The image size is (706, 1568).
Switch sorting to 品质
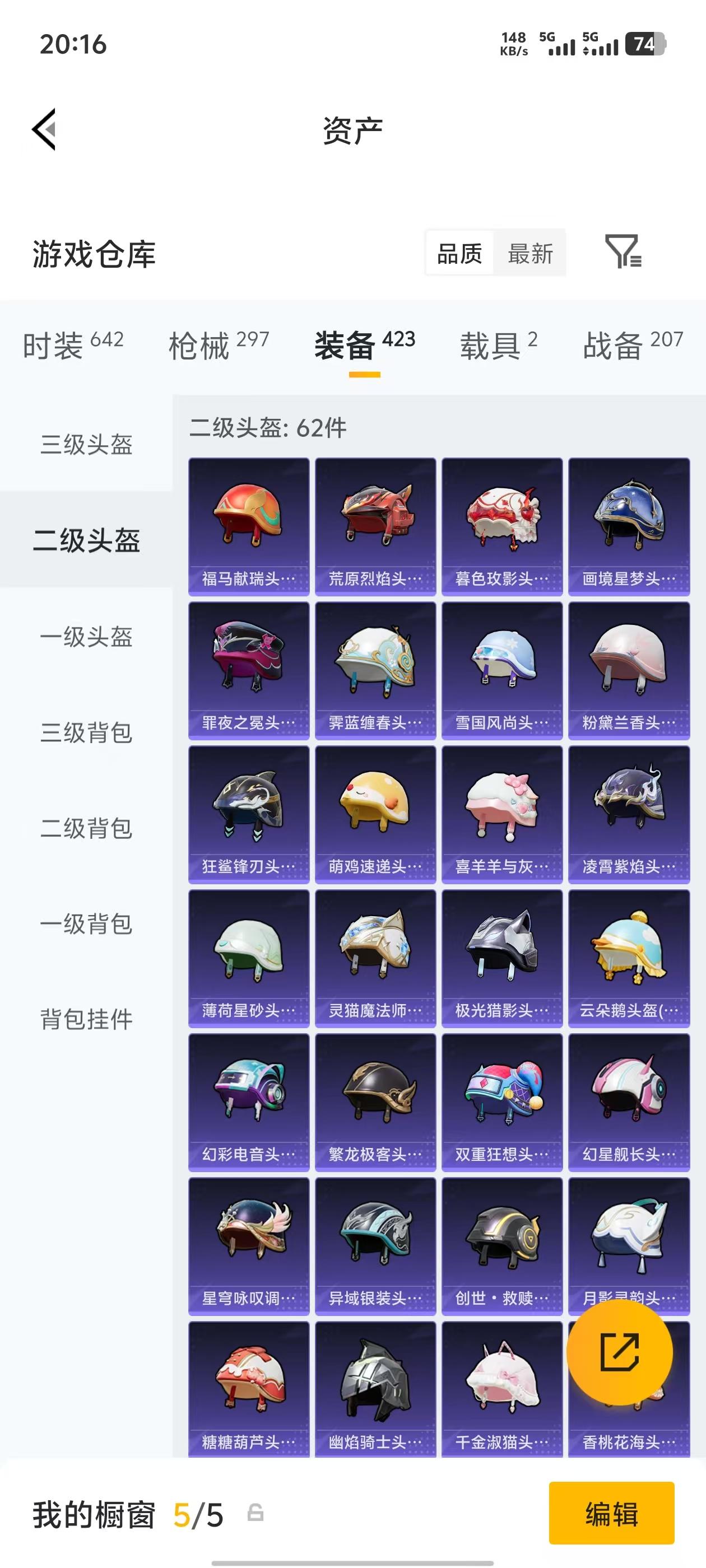pos(459,253)
